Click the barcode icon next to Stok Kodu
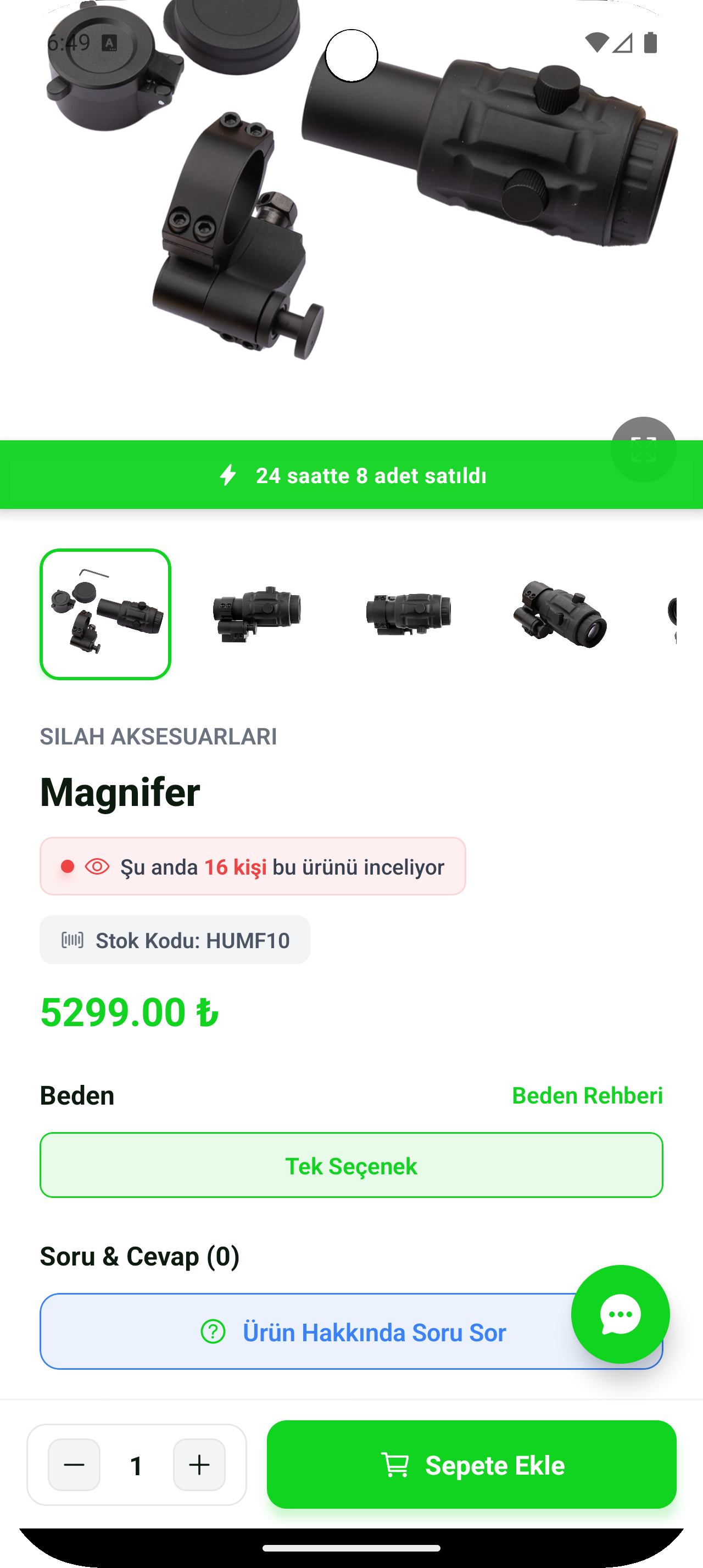 pos(72,940)
